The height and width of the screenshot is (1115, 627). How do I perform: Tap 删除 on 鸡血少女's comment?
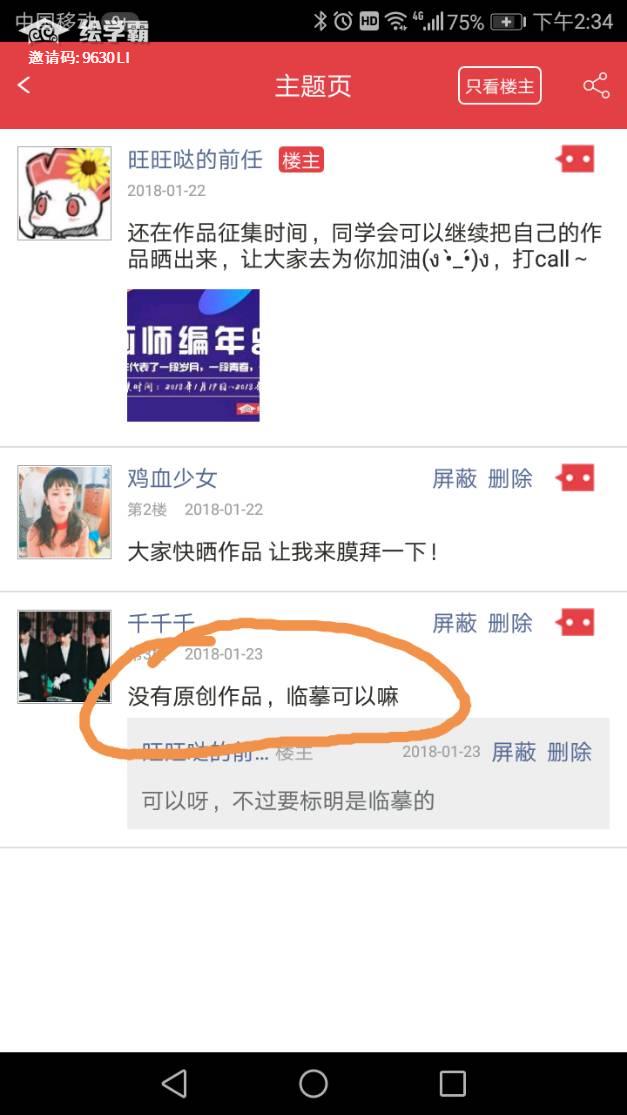[x=510, y=479]
